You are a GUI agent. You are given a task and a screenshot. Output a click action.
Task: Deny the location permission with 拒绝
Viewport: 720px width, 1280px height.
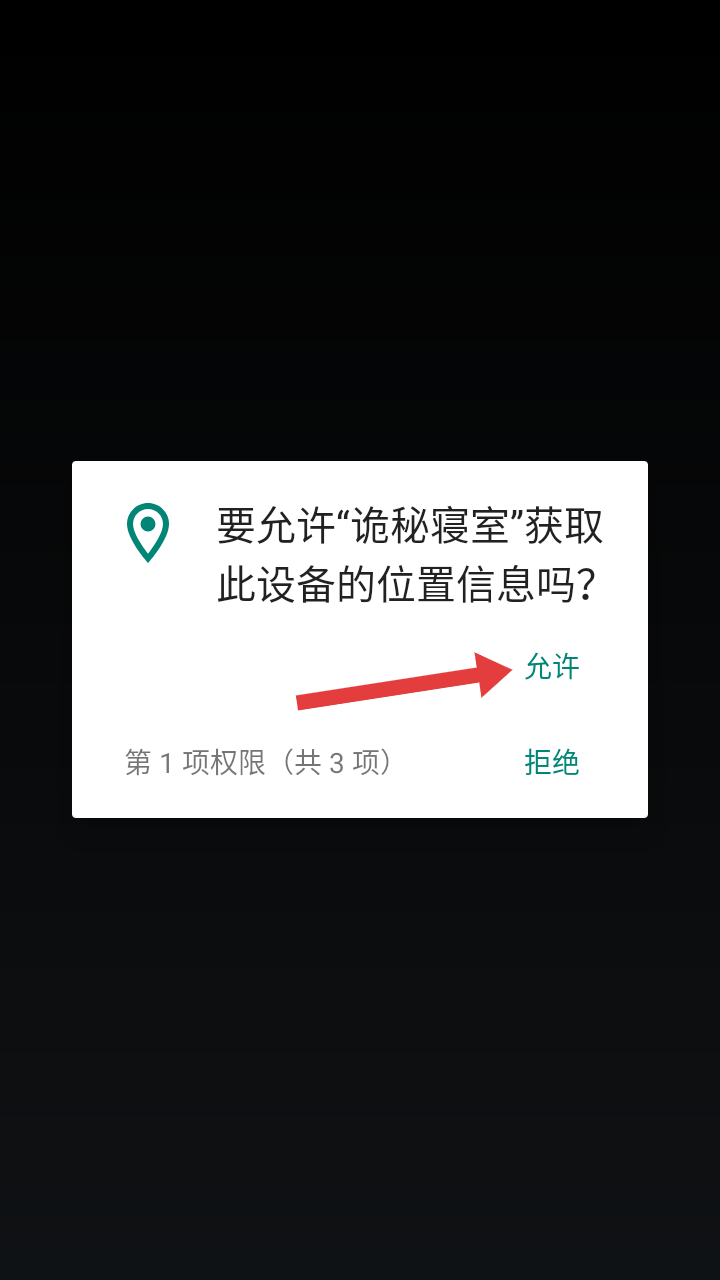552,763
